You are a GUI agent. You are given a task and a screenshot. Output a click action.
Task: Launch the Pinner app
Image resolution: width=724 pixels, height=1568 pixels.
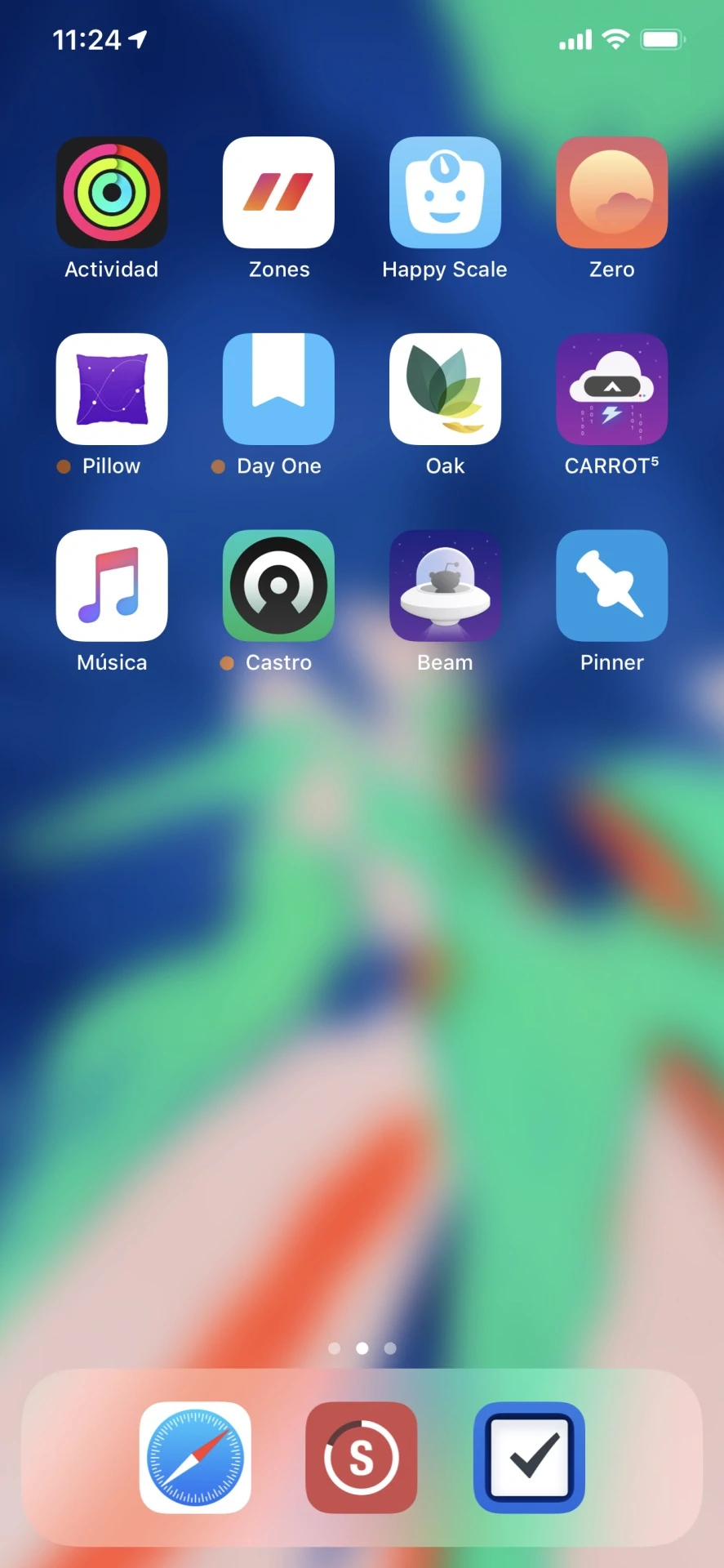611,586
